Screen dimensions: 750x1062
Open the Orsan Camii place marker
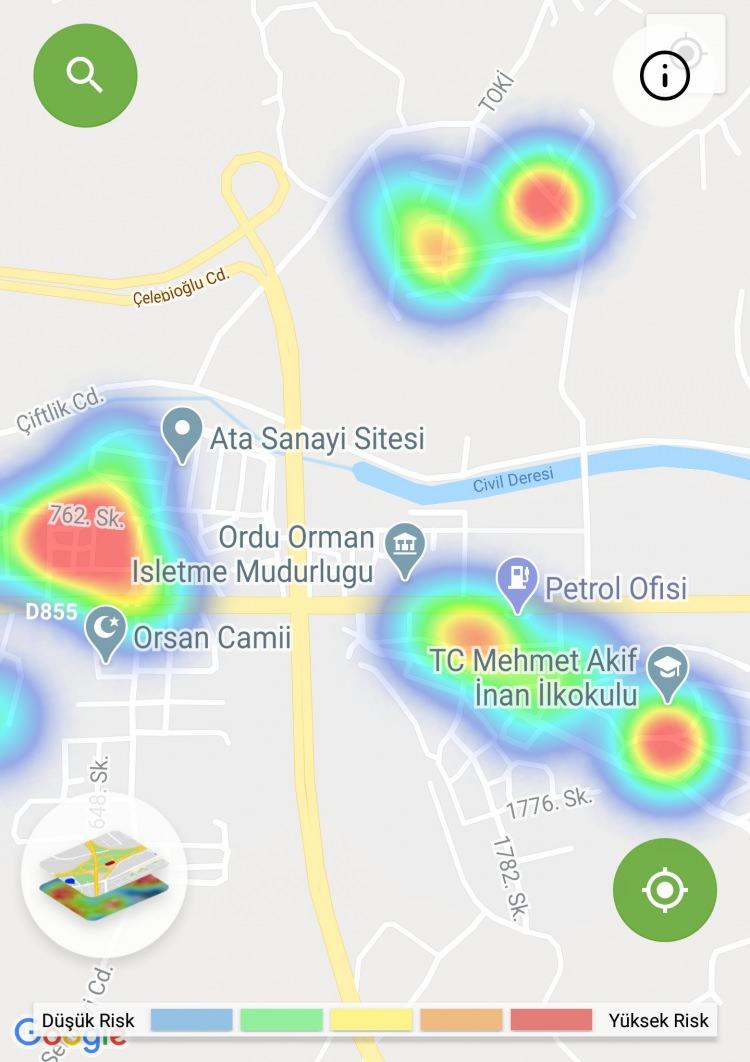[107, 632]
